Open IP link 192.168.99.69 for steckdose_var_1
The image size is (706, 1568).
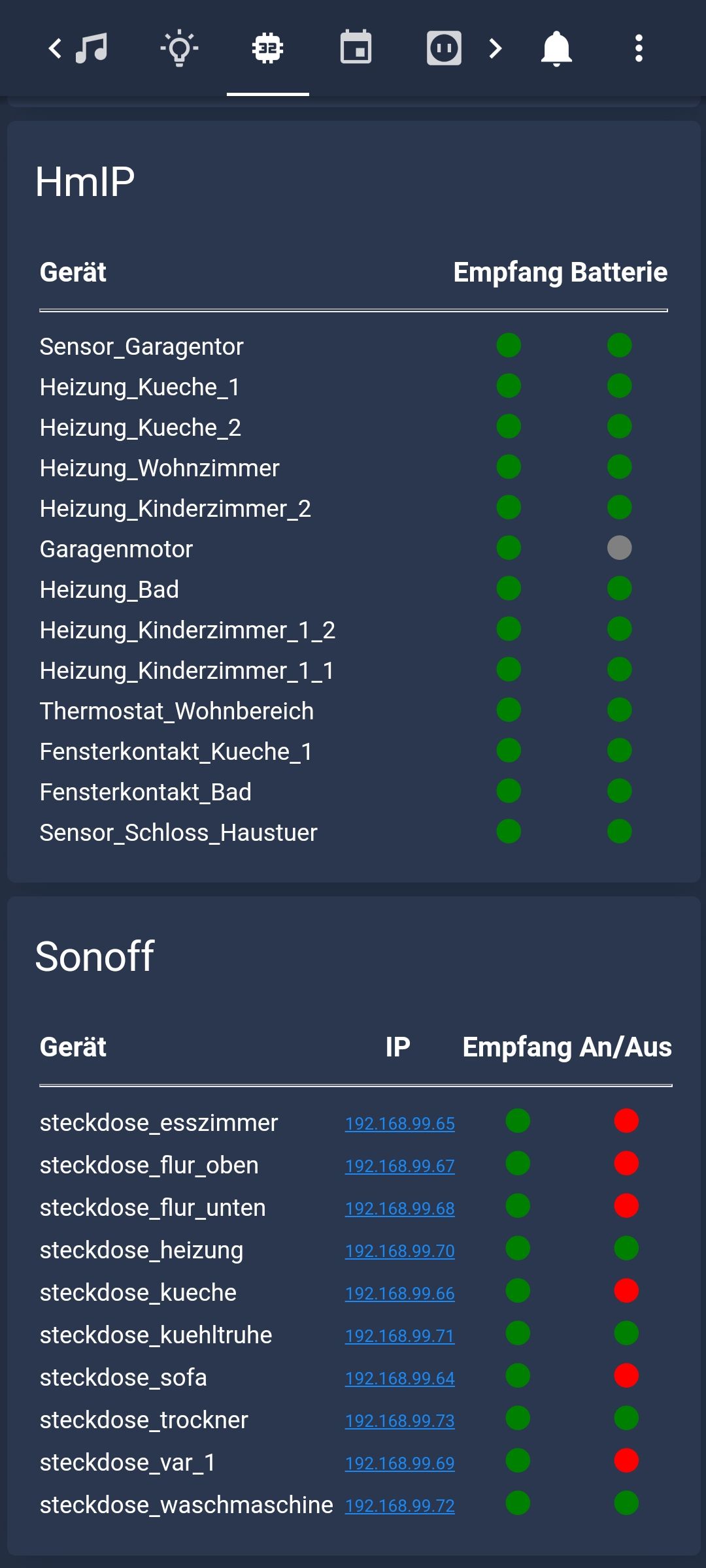pyautogui.click(x=399, y=1463)
